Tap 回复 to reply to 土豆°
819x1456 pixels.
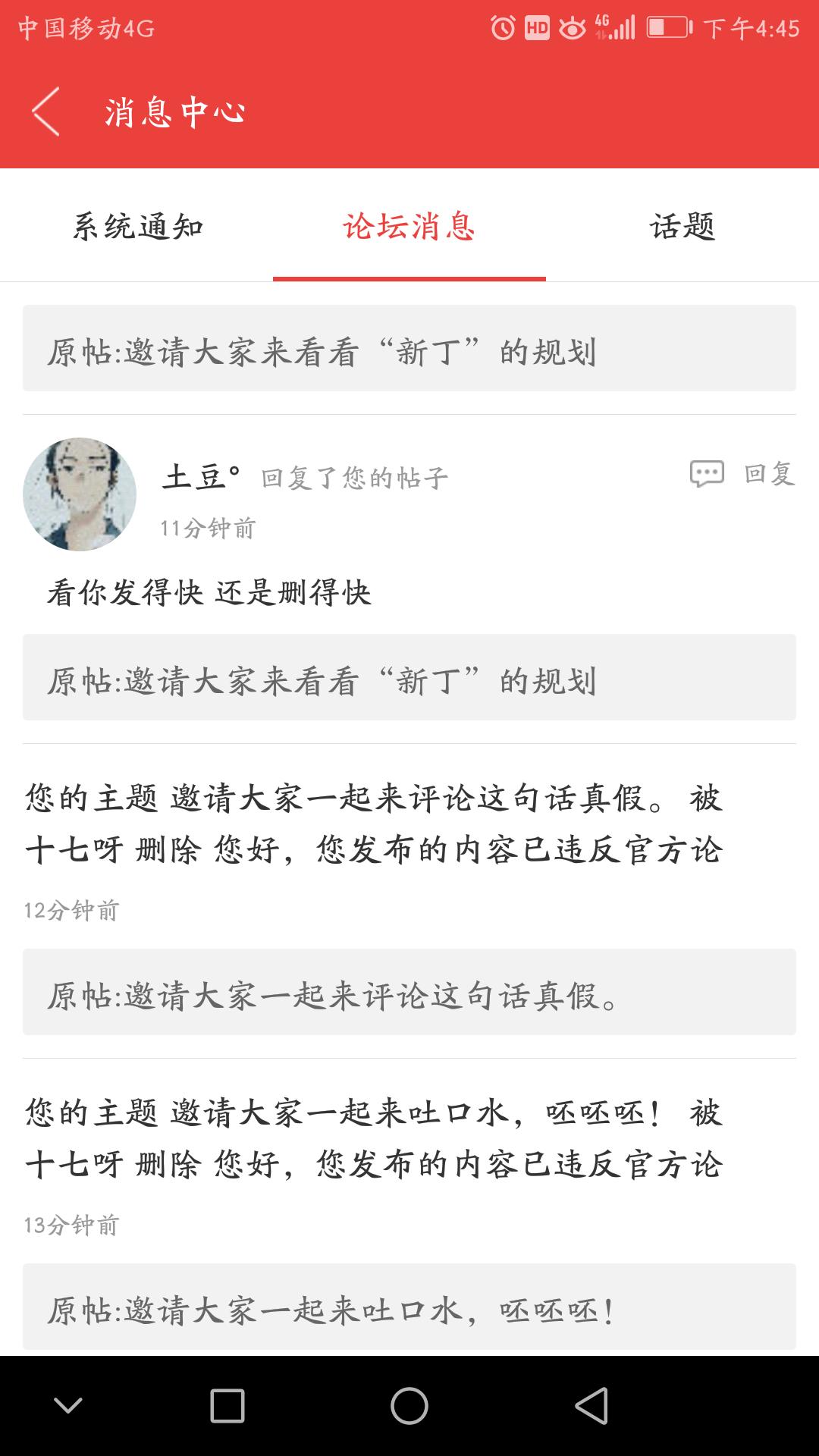point(743,474)
